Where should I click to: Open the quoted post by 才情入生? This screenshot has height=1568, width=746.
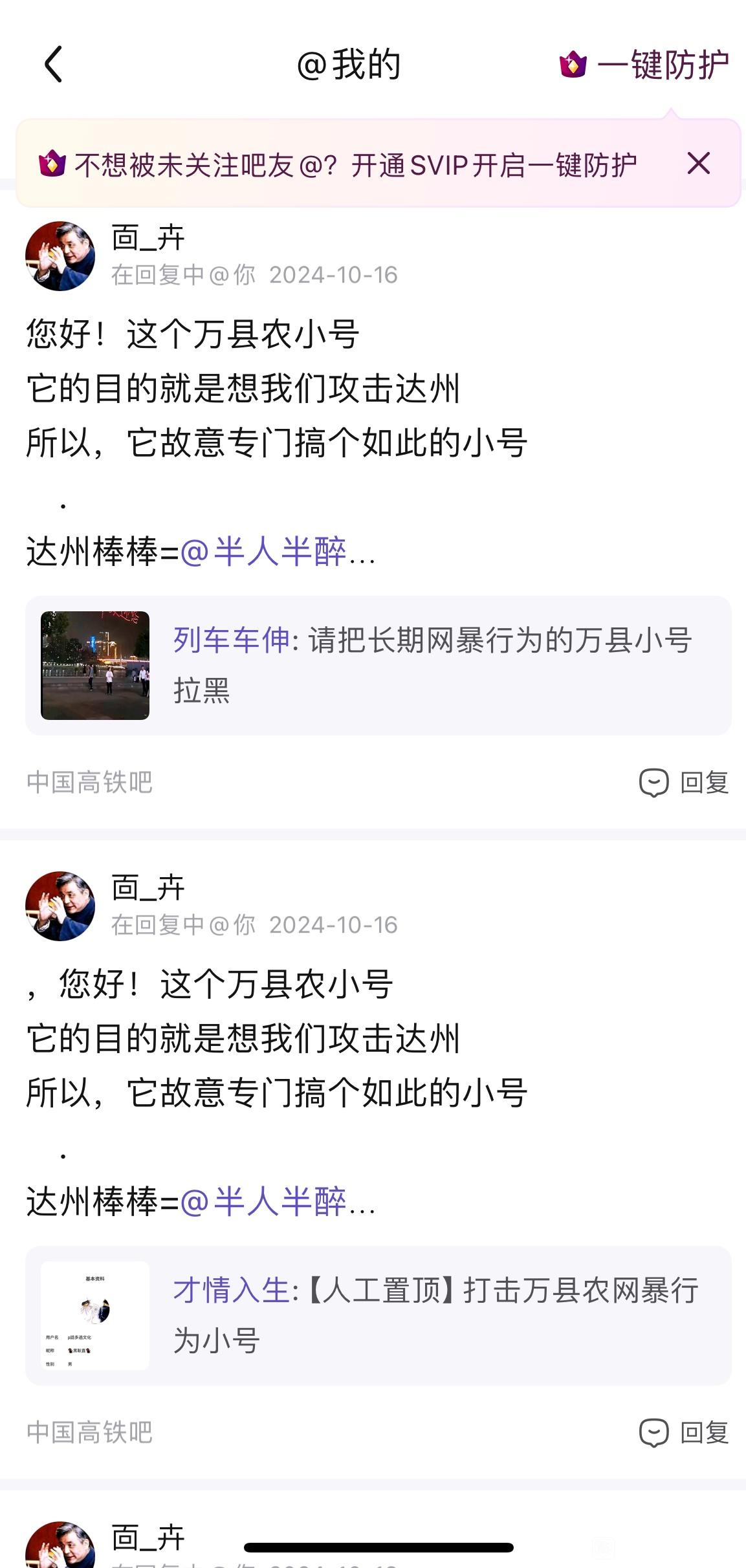378,1316
